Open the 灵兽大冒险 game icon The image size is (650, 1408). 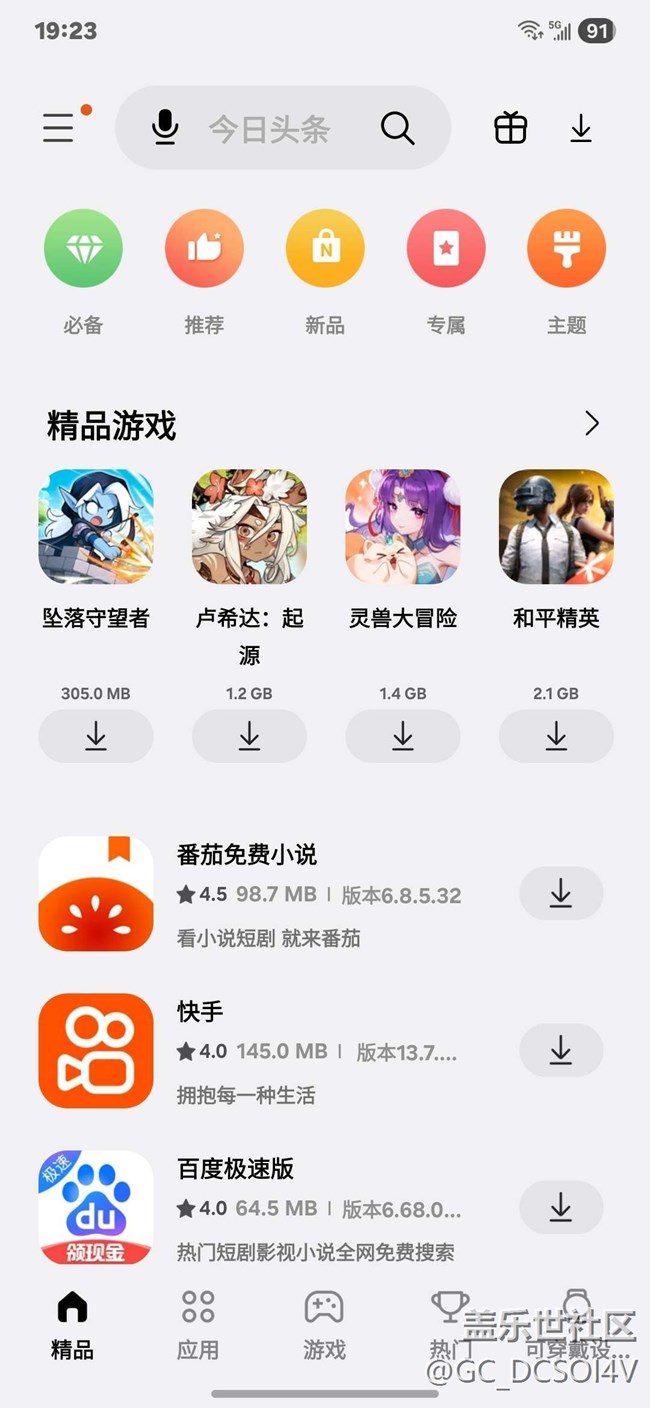click(403, 527)
